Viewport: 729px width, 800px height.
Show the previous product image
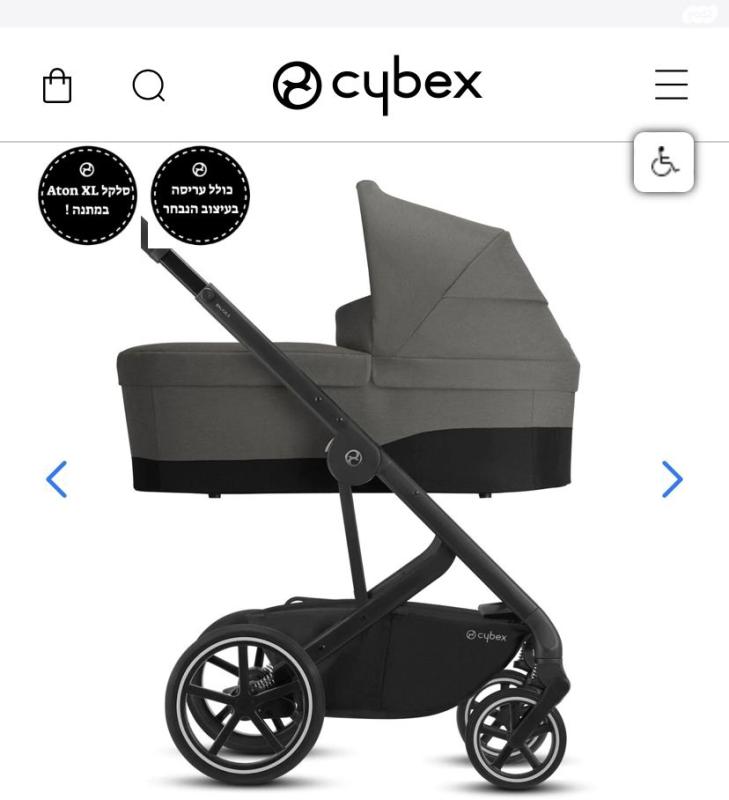57,479
